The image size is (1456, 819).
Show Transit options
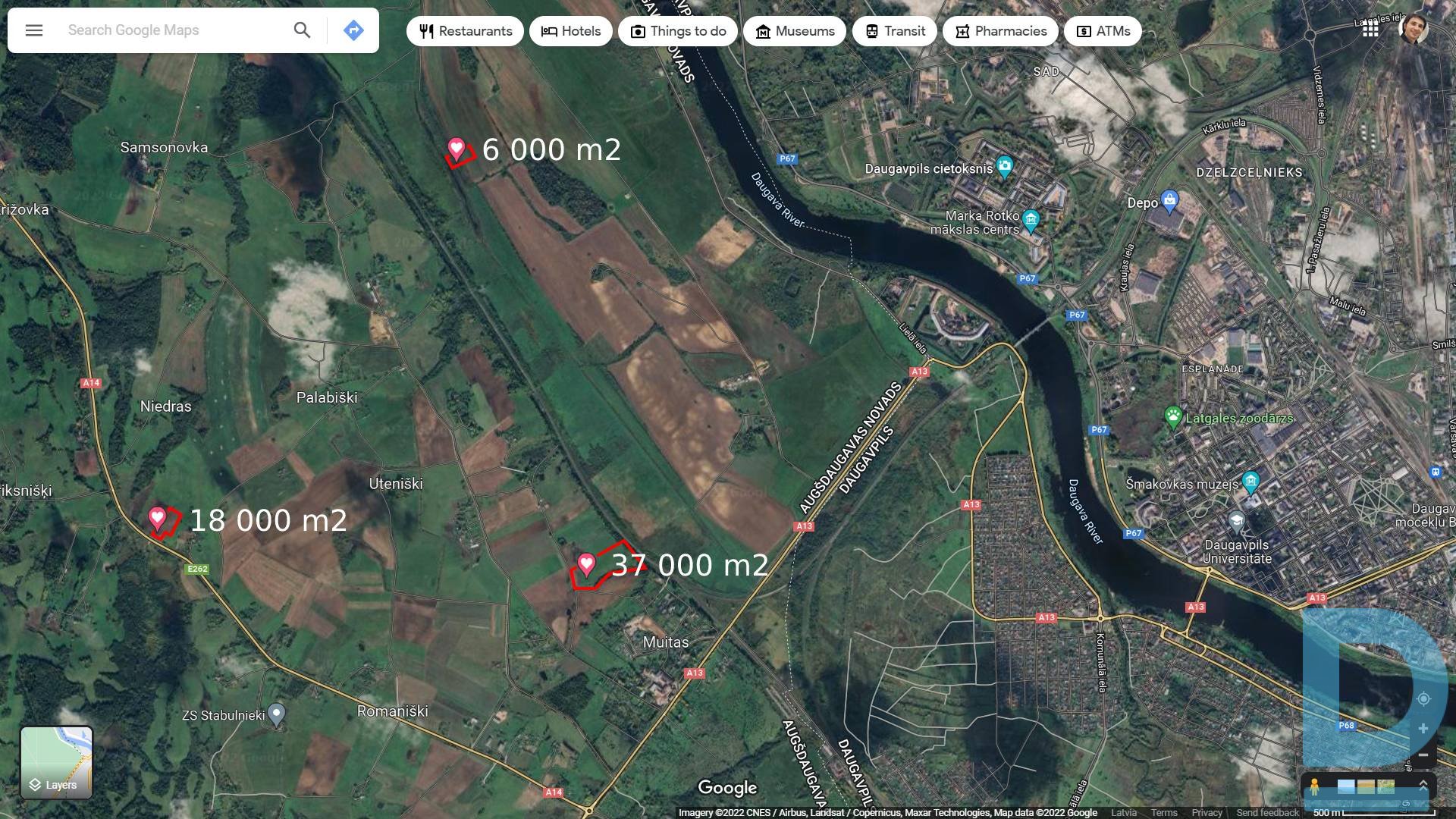pos(895,31)
